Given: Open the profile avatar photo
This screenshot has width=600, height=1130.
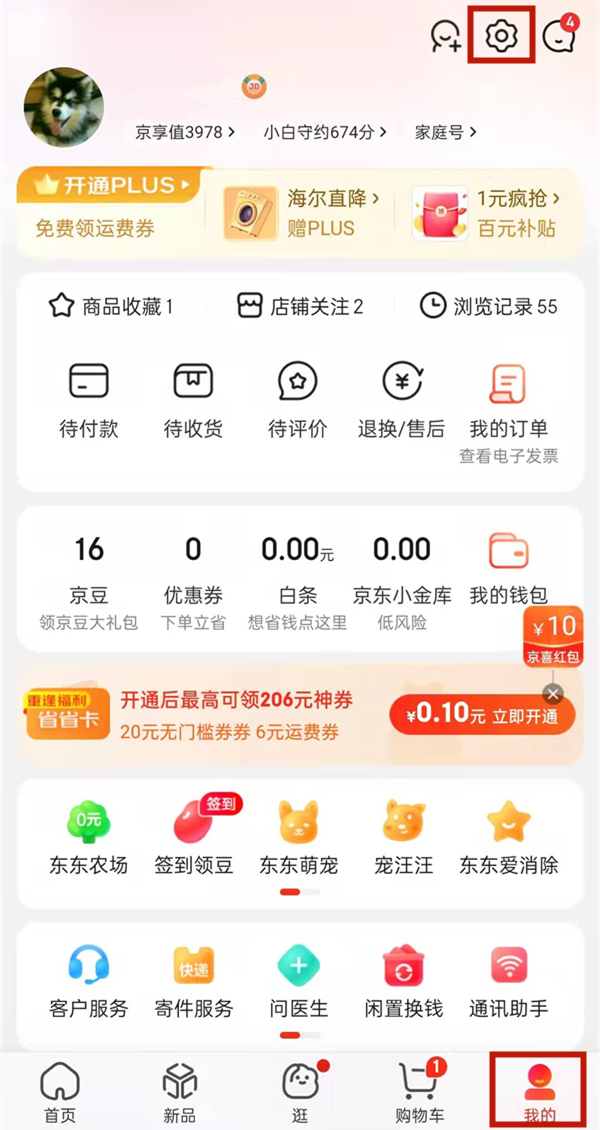Looking at the screenshot, I should coord(64,107).
